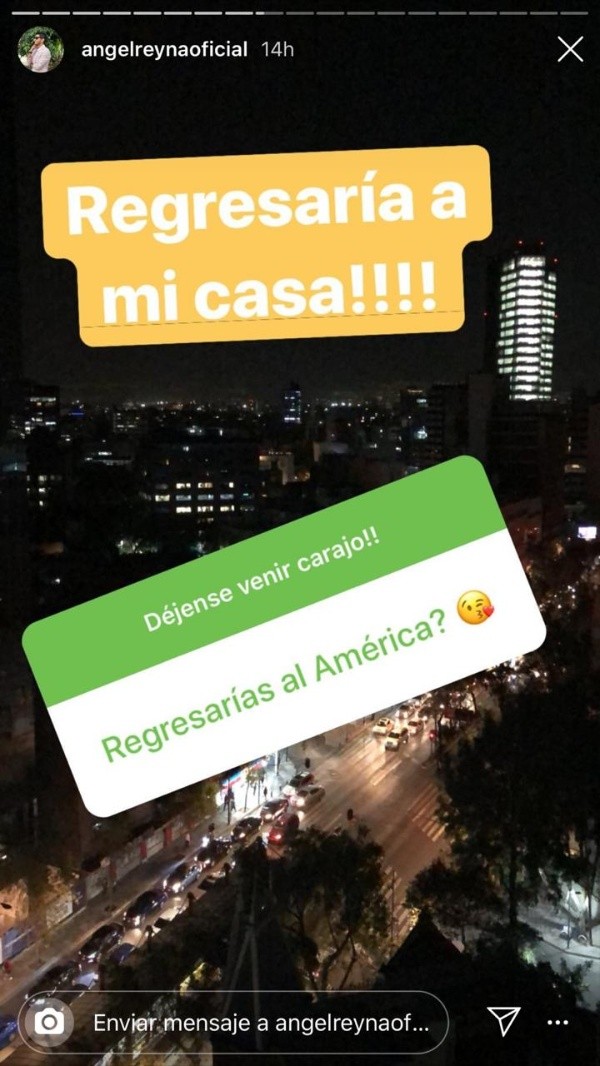Viewport: 600px width, 1066px height.
Task: Open the camera icon
Action: [x=49, y=1022]
